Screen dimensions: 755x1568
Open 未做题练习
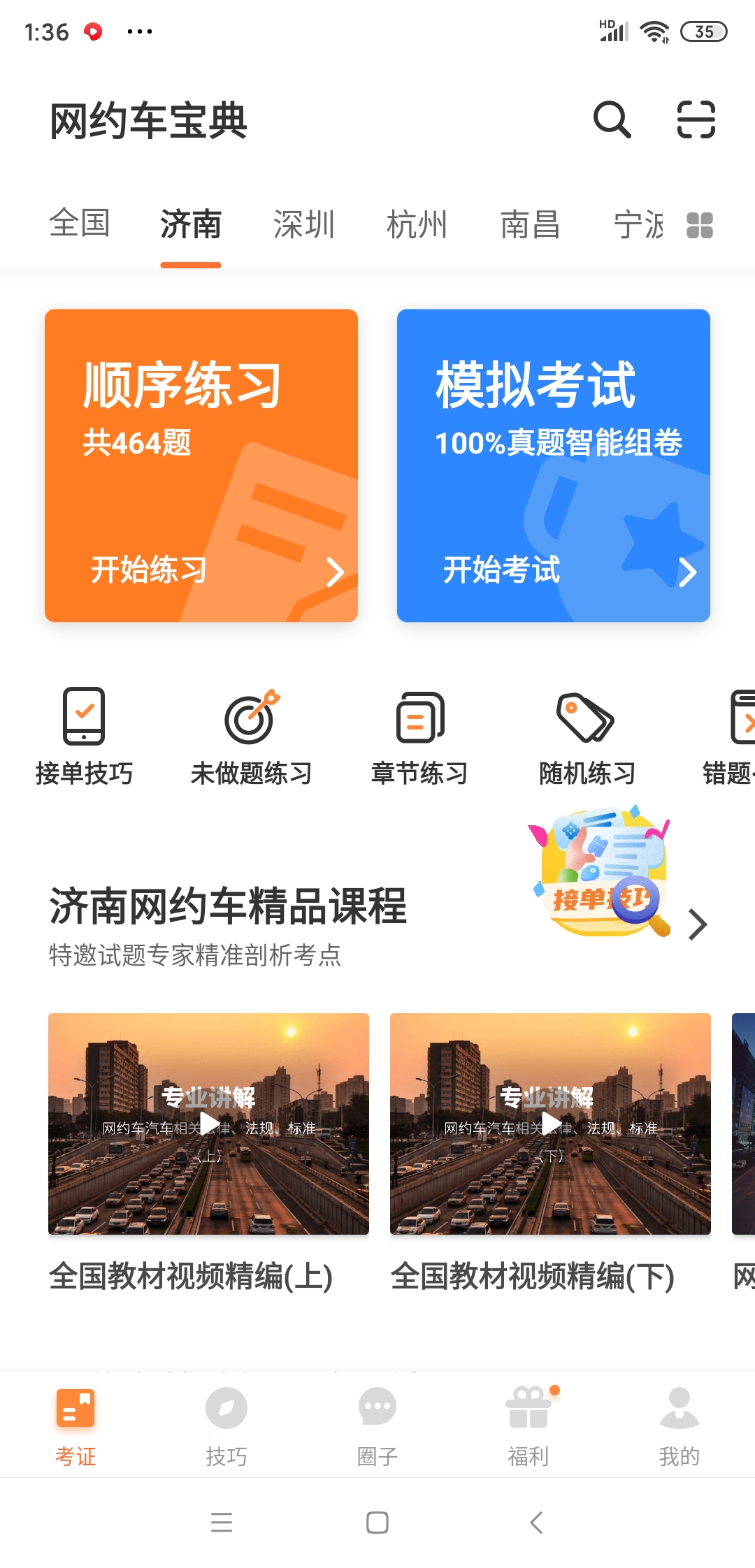[251, 735]
